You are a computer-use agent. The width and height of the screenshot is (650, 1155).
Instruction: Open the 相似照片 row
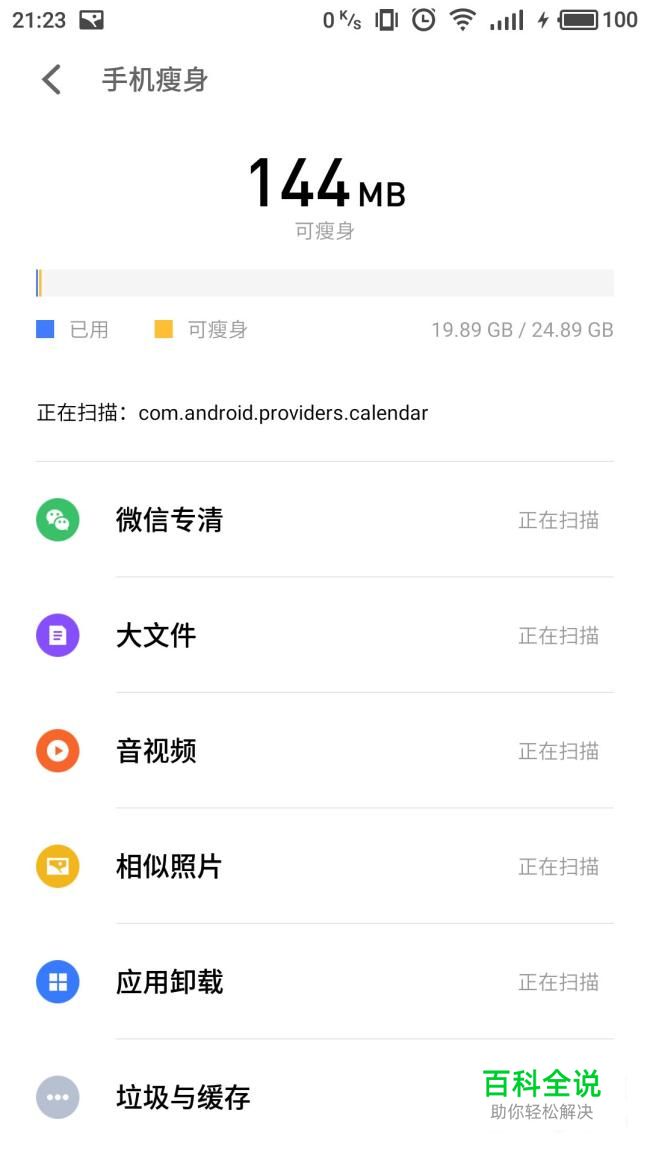tap(324, 867)
